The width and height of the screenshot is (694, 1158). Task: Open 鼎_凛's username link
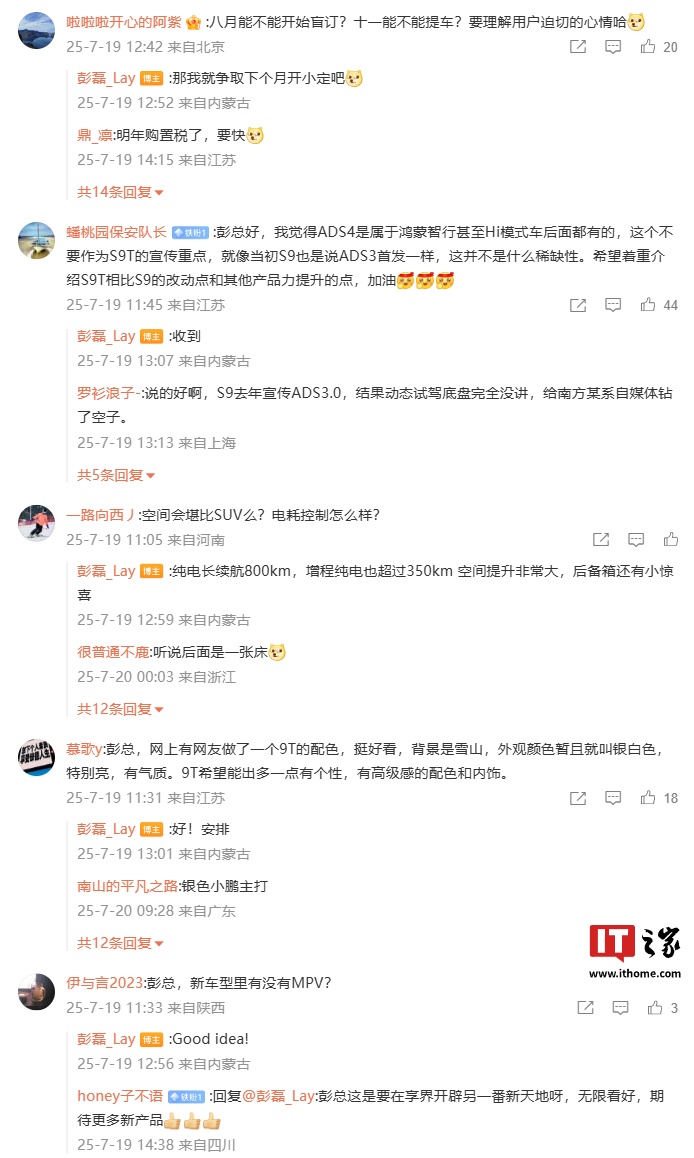tap(95, 134)
